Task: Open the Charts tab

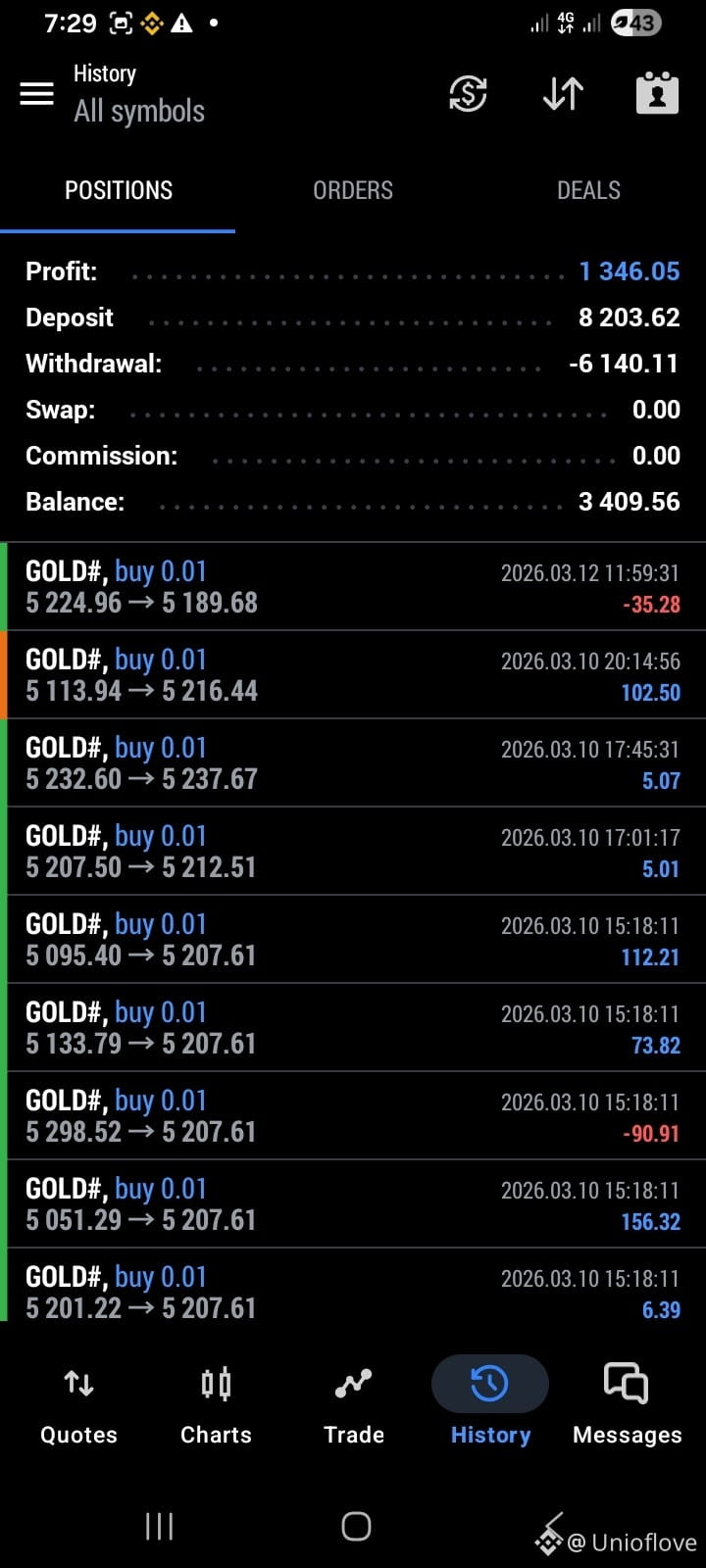Action: pyautogui.click(x=216, y=1405)
